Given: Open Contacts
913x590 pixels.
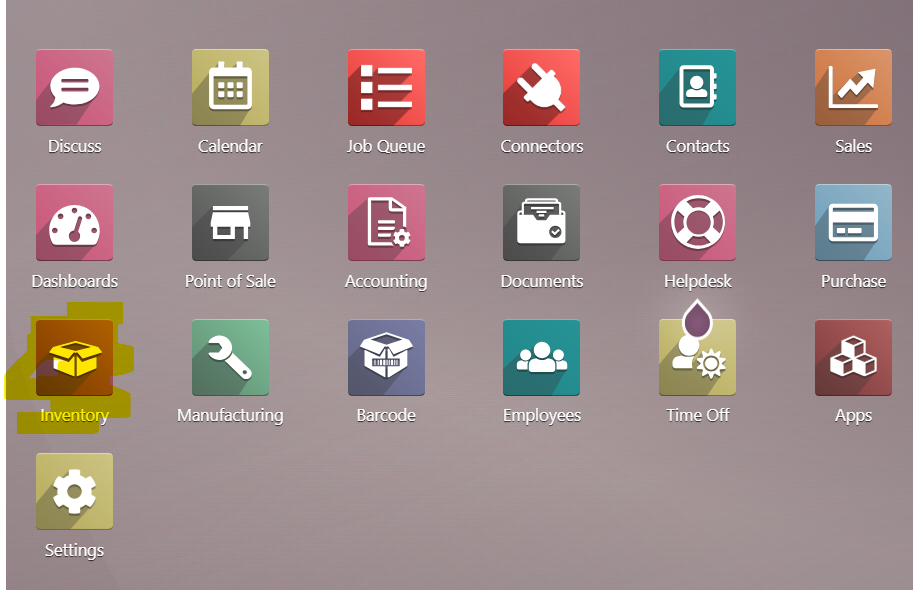Looking at the screenshot, I should (x=697, y=88).
